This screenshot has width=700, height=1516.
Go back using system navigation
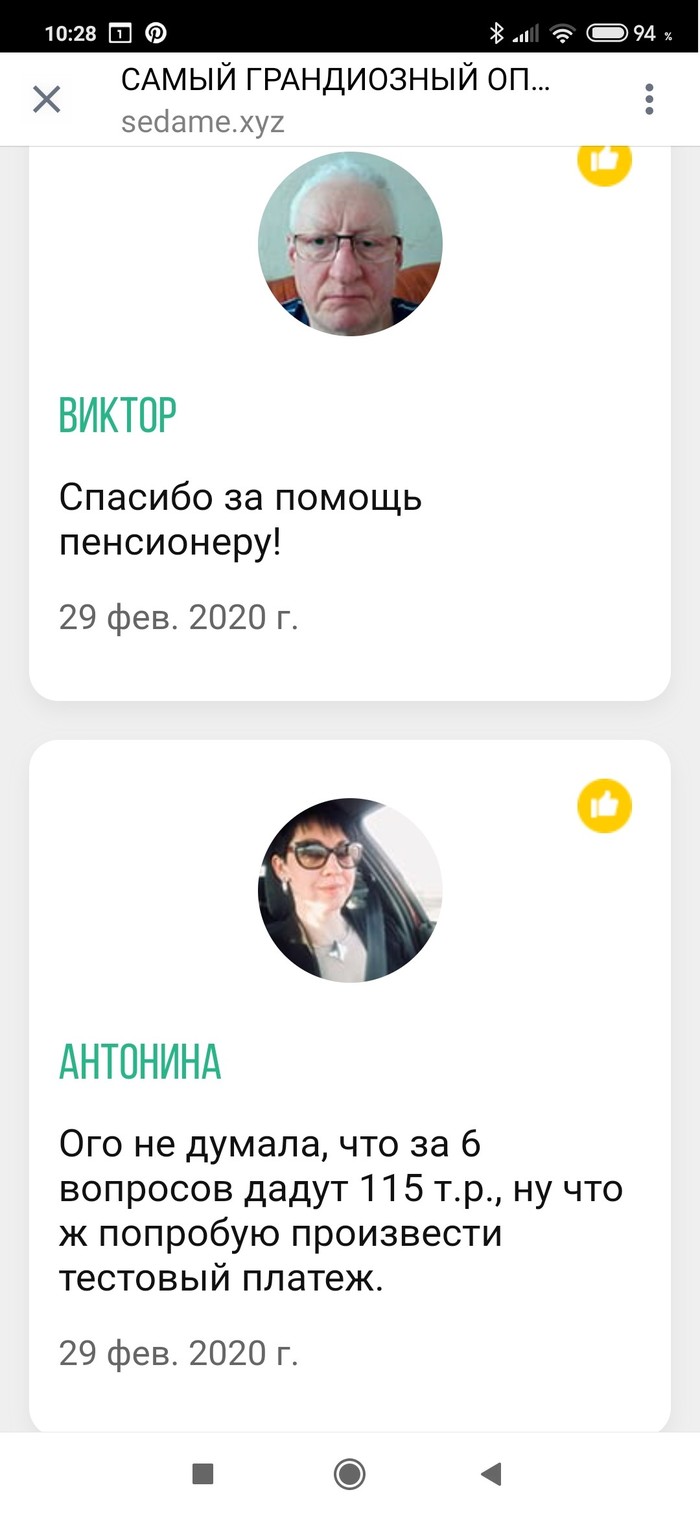click(x=490, y=1473)
